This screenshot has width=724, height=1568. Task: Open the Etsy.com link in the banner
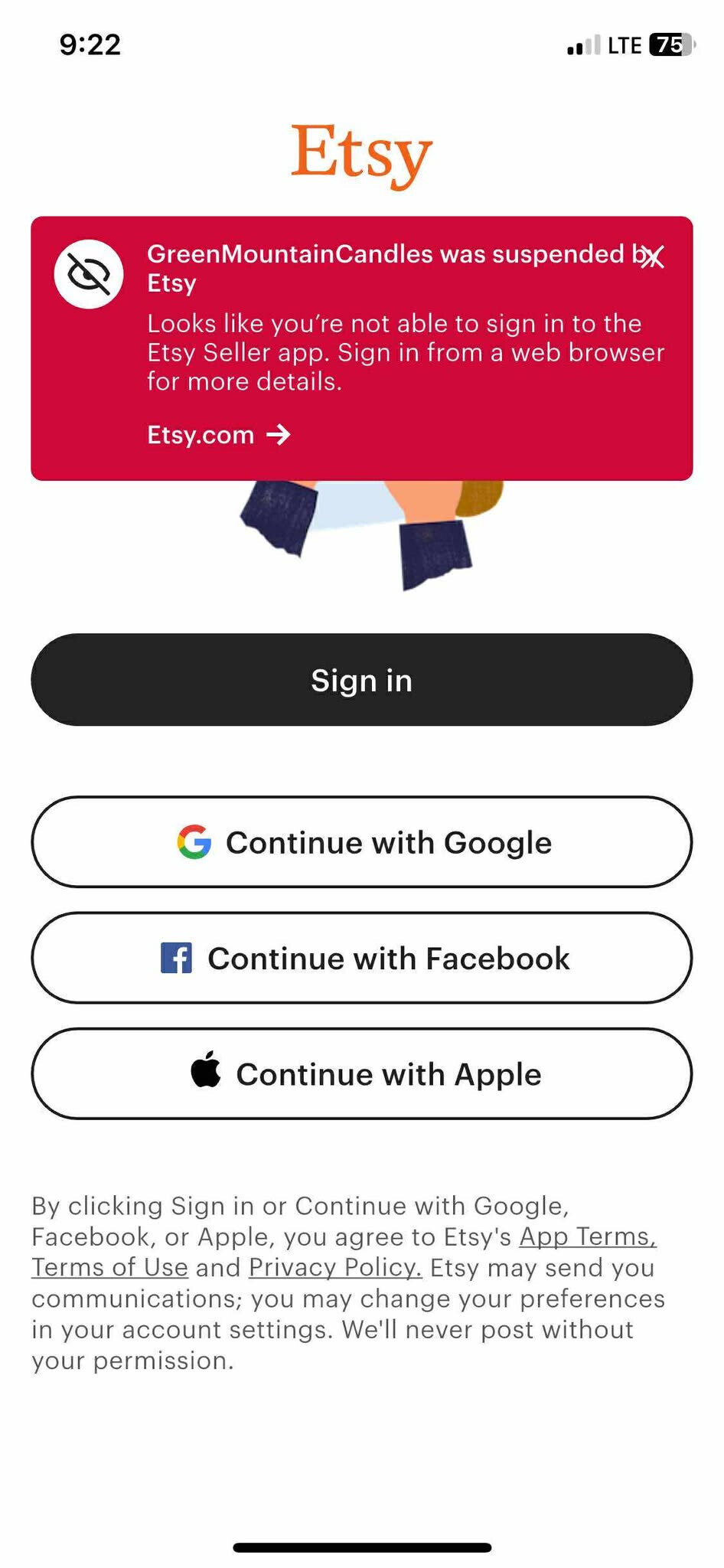219,435
